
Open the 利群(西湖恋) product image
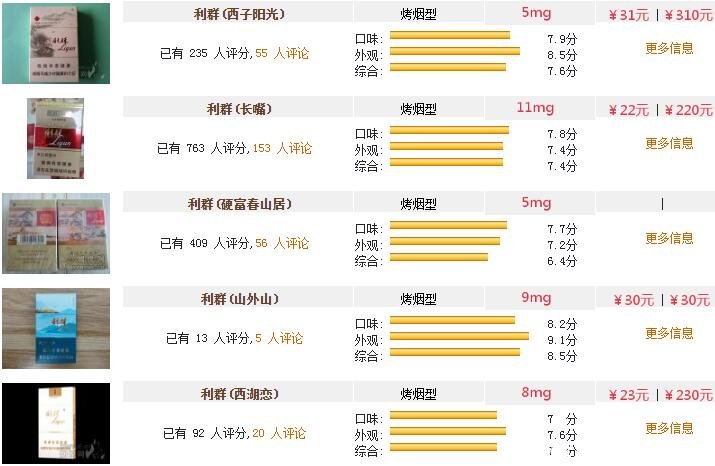pyautogui.click(x=56, y=423)
